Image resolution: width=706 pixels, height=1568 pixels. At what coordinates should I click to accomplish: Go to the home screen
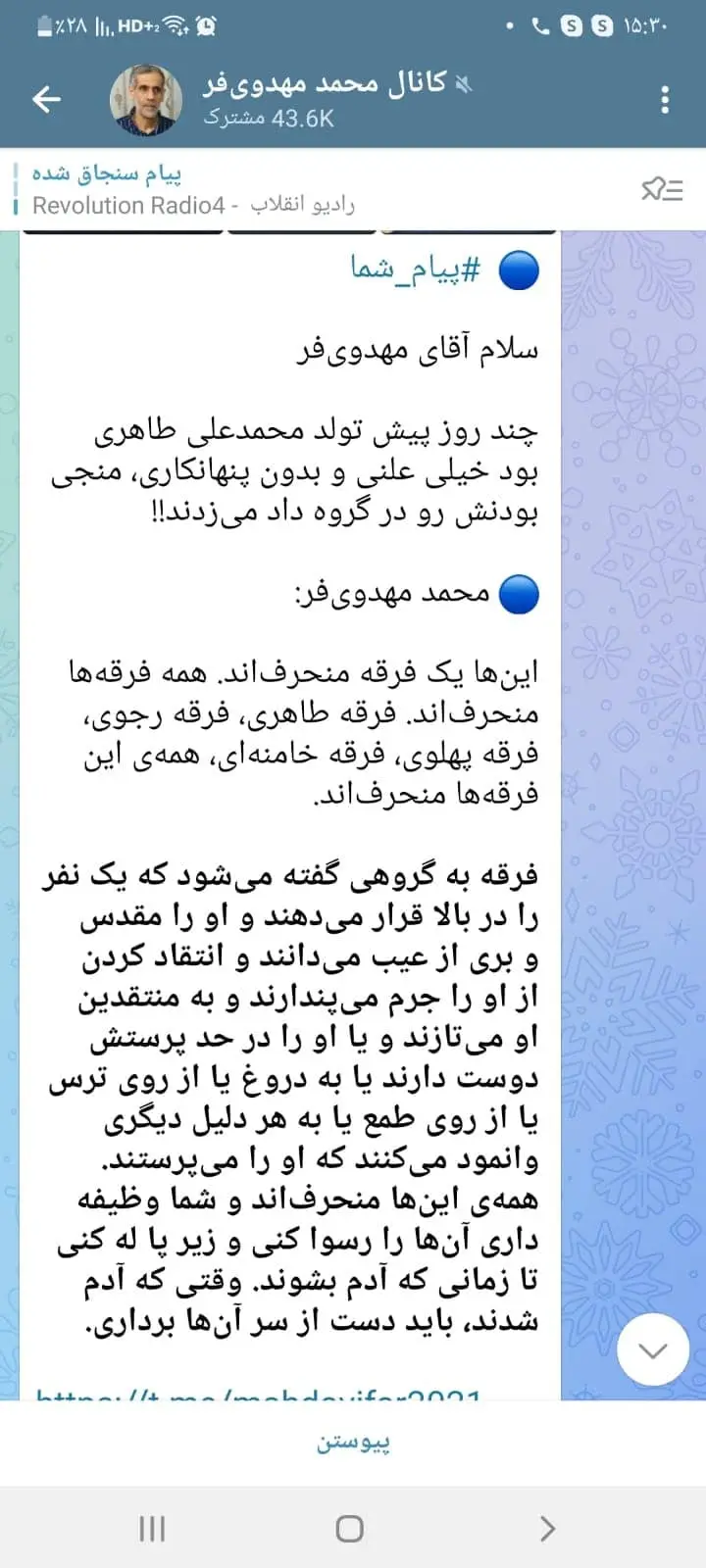pyautogui.click(x=350, y=1528)
